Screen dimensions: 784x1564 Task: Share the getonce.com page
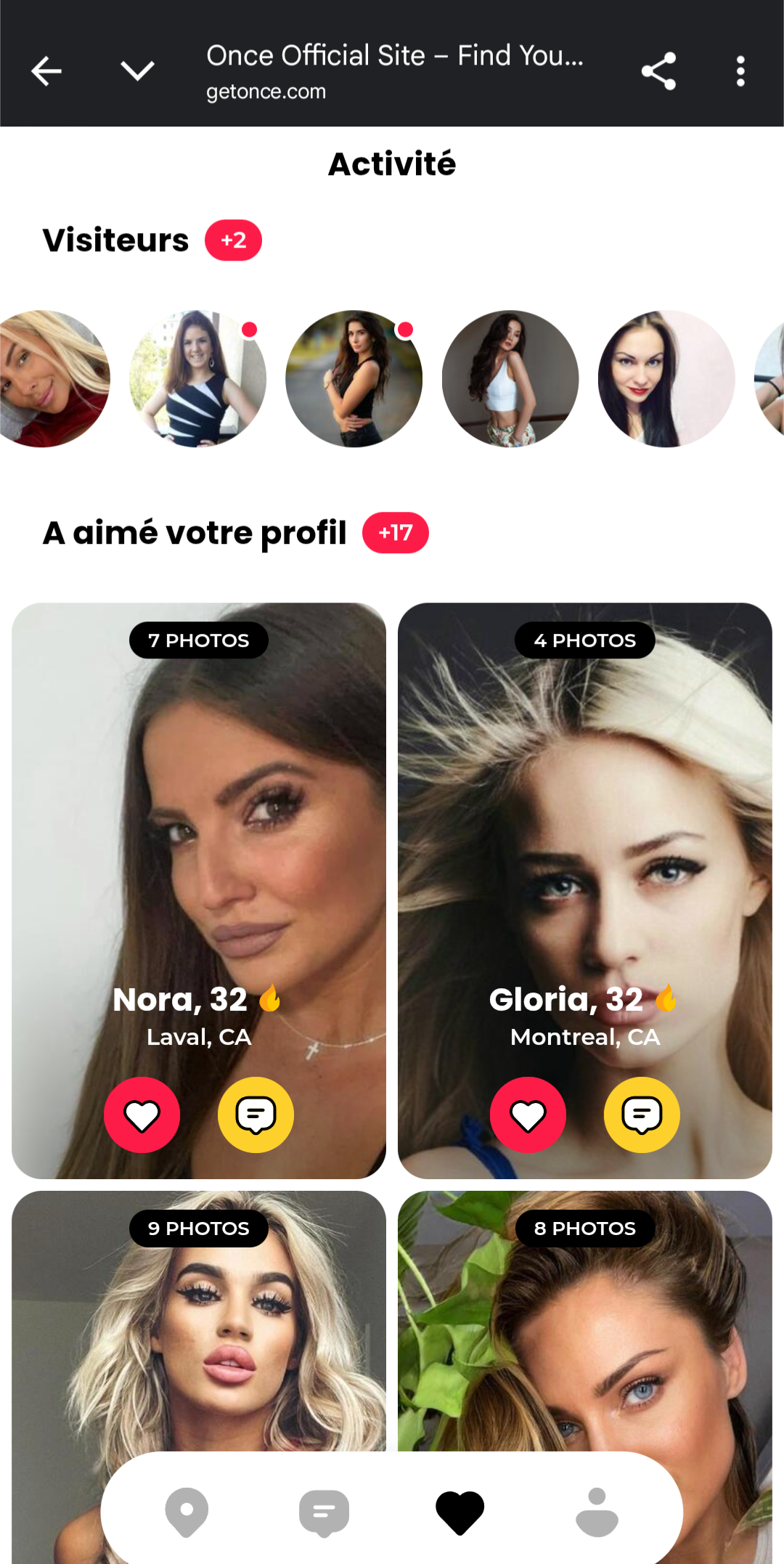click(658, 71)
